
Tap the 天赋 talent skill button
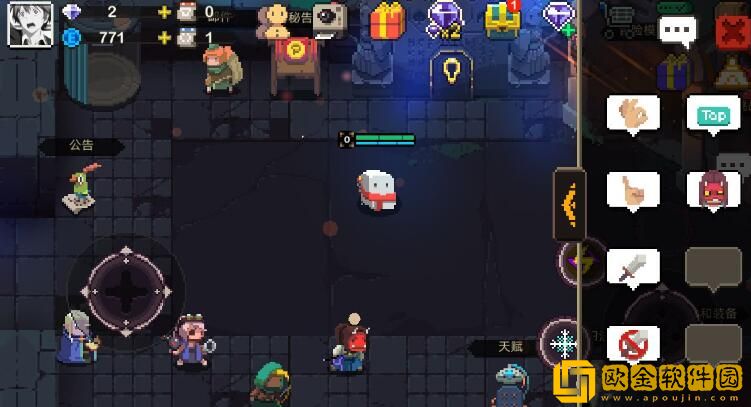coord(564,345)
